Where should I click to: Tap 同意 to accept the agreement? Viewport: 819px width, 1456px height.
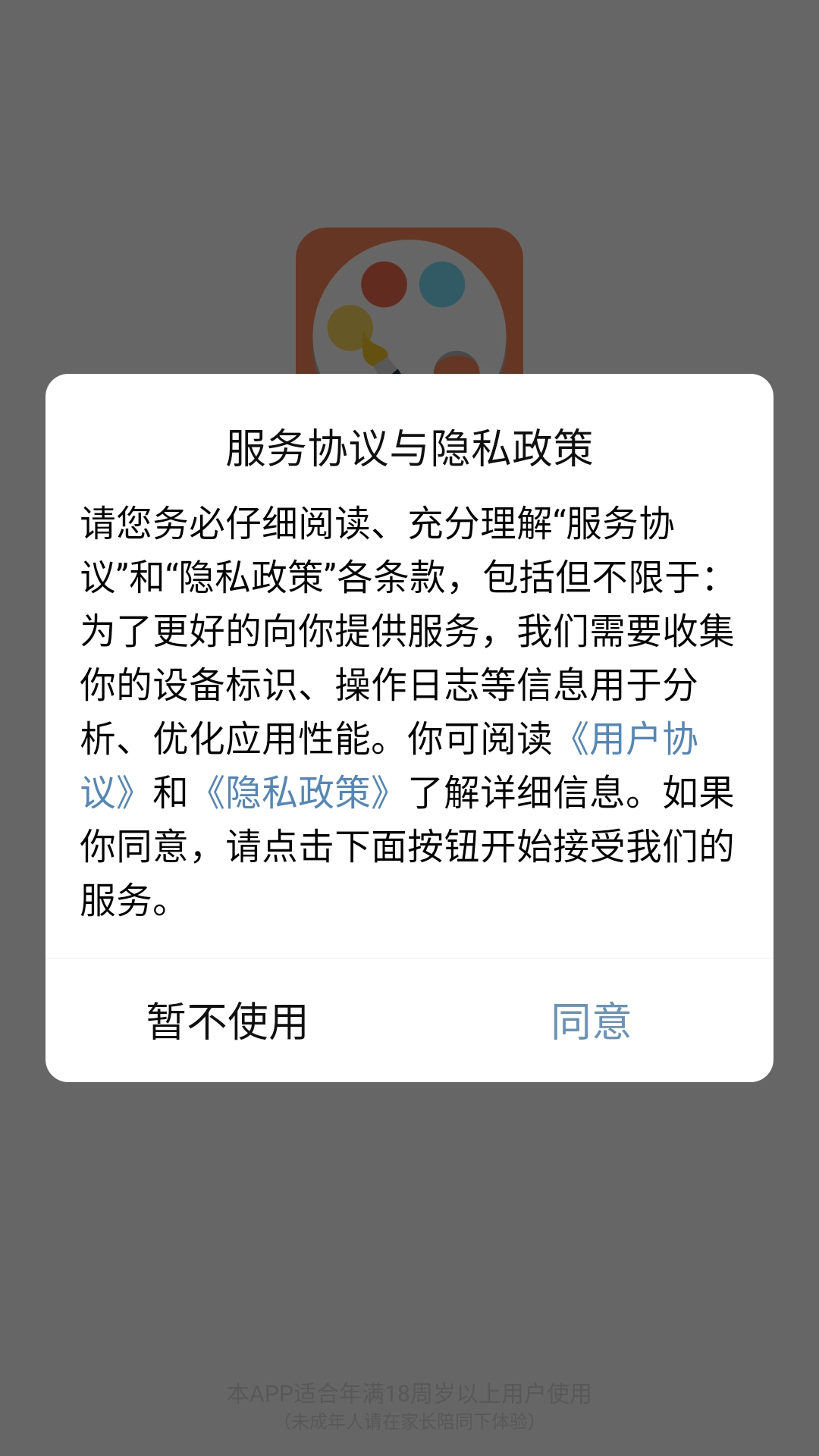click(x=591, y=1021)
